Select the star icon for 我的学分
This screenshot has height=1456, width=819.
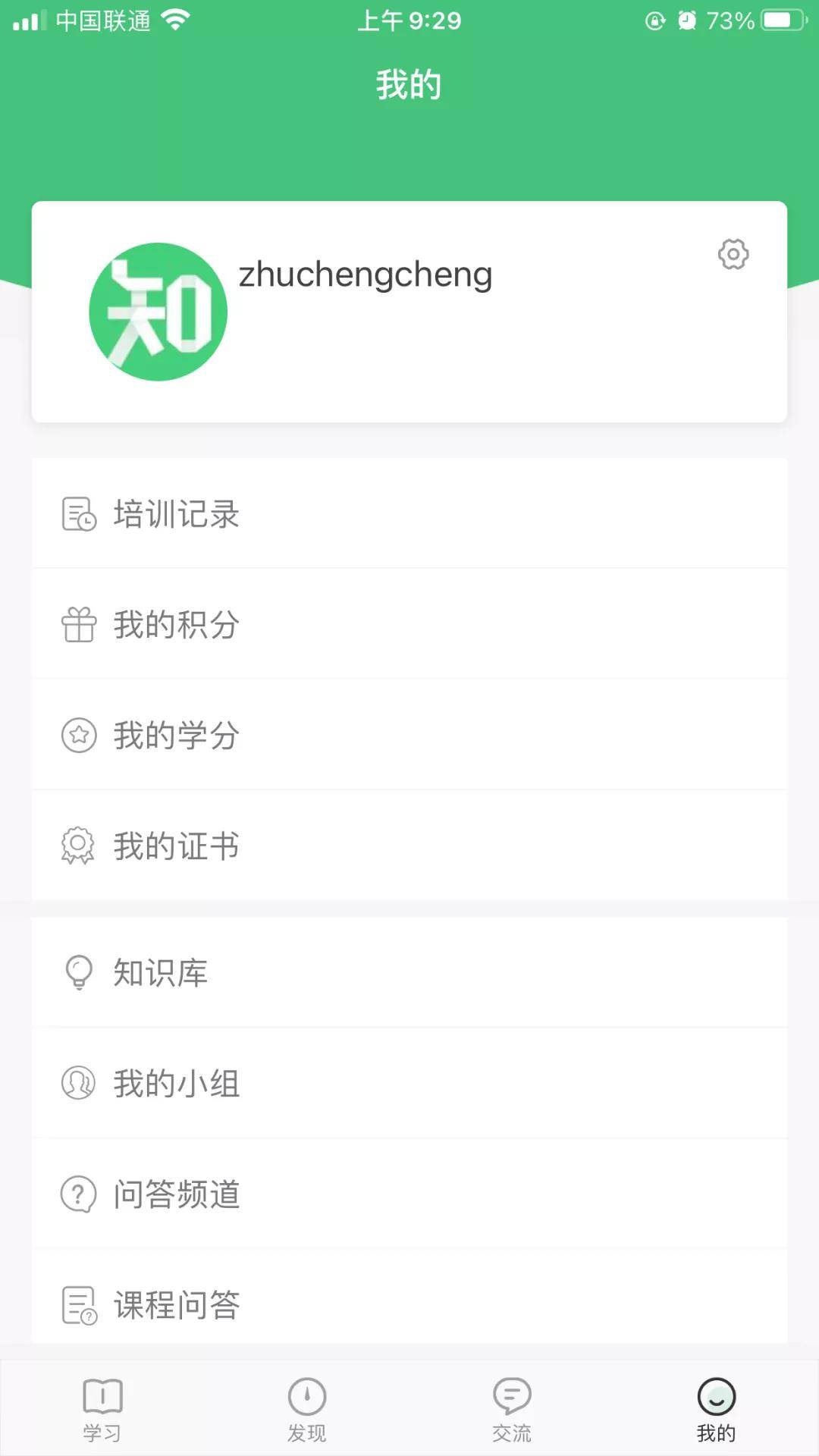tap(77, 734)
